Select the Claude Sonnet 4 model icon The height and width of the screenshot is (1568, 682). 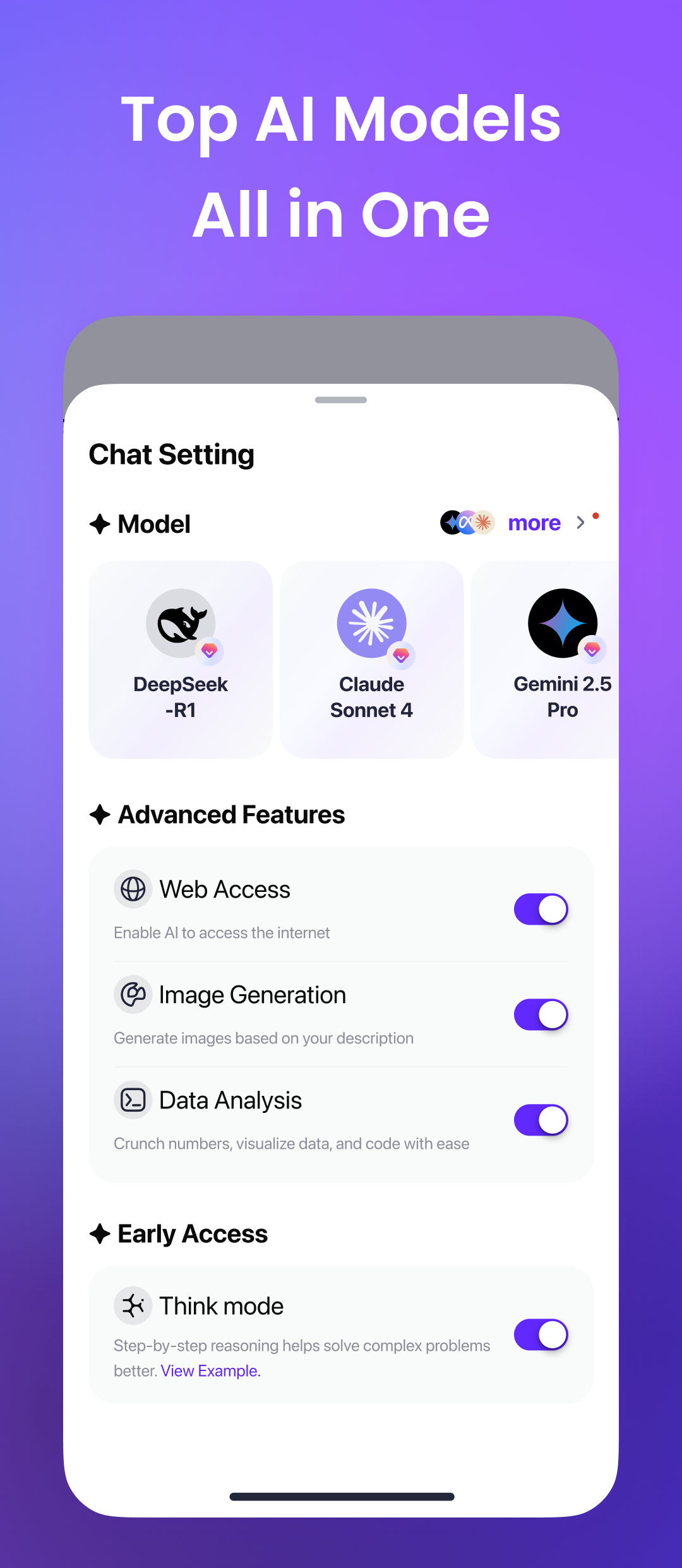click(x=371, y=624)
